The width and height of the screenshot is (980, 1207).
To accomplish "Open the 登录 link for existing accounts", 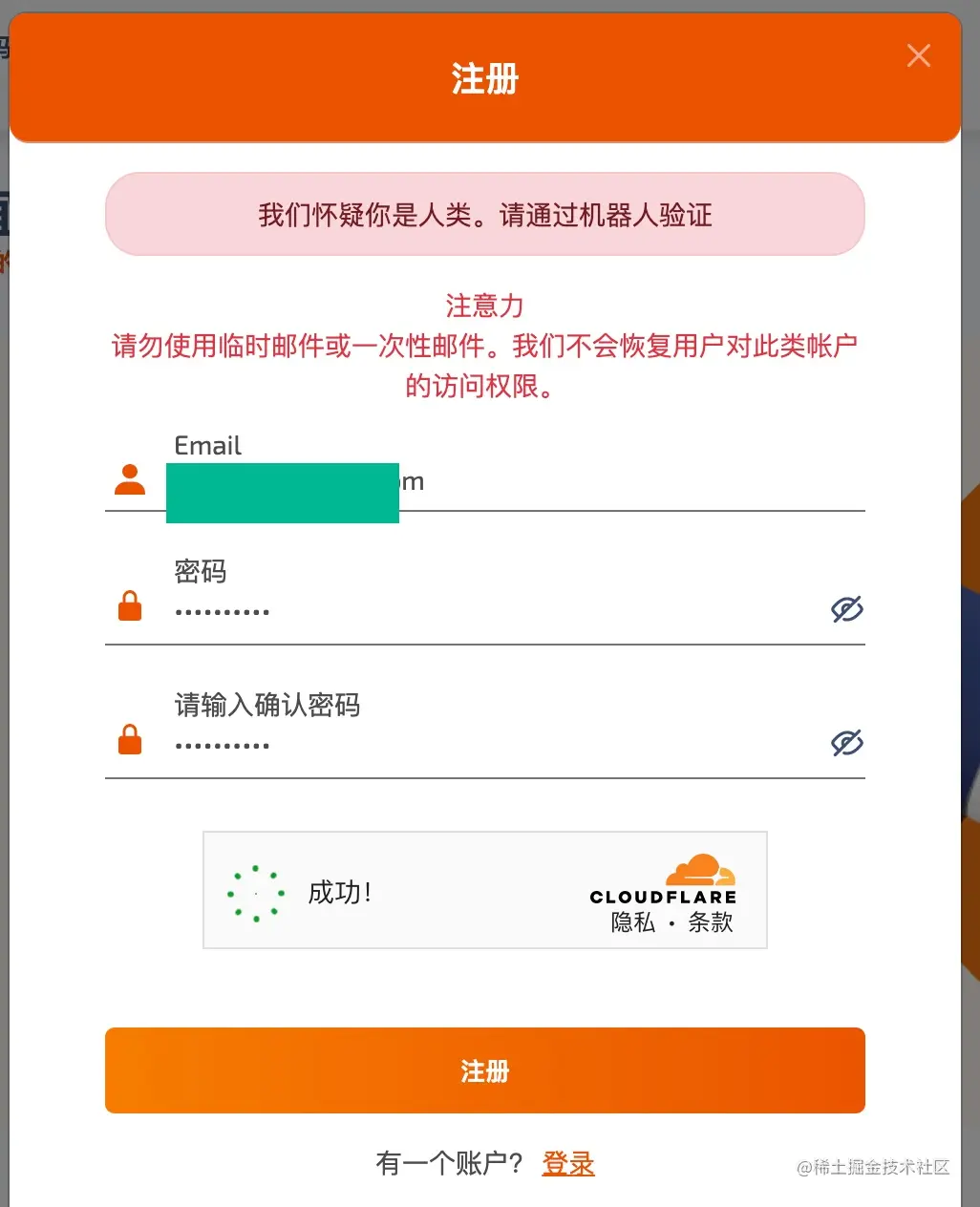I will tap(567, 1163).
